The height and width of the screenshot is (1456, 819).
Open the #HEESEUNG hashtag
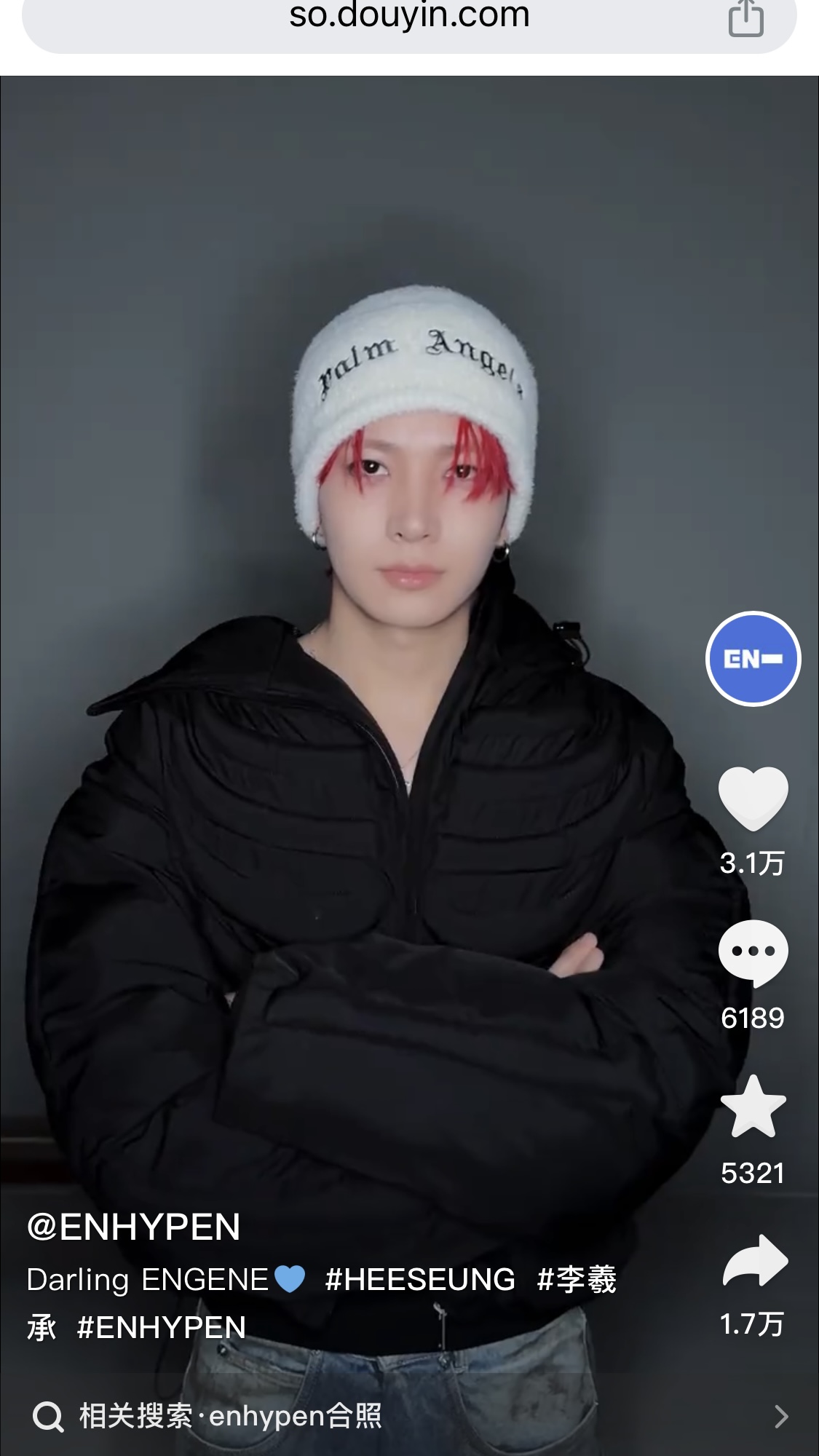[x=420, y=1280]
